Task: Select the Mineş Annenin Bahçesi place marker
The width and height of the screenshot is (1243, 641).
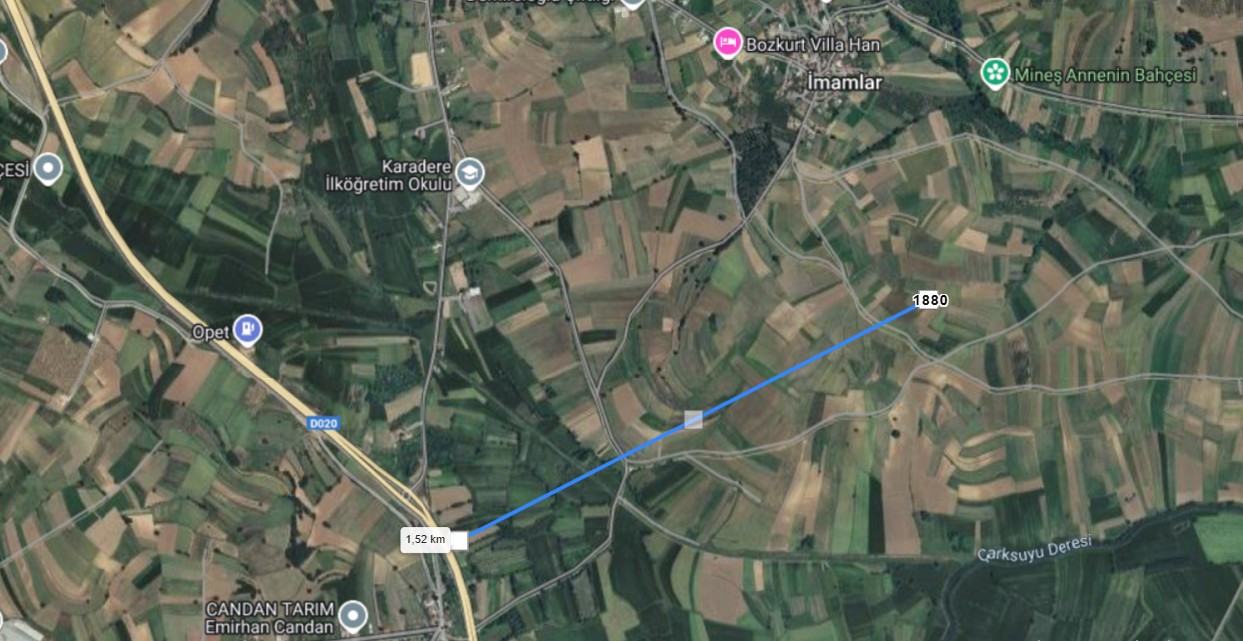Action: [994, 73]
